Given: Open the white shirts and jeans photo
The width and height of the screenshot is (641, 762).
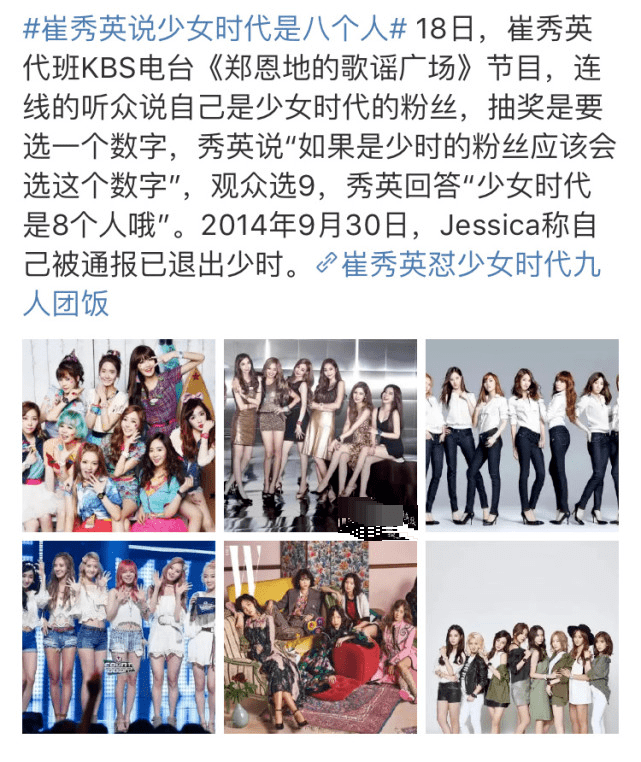Looking at the screenshot, I should (522, 435).
